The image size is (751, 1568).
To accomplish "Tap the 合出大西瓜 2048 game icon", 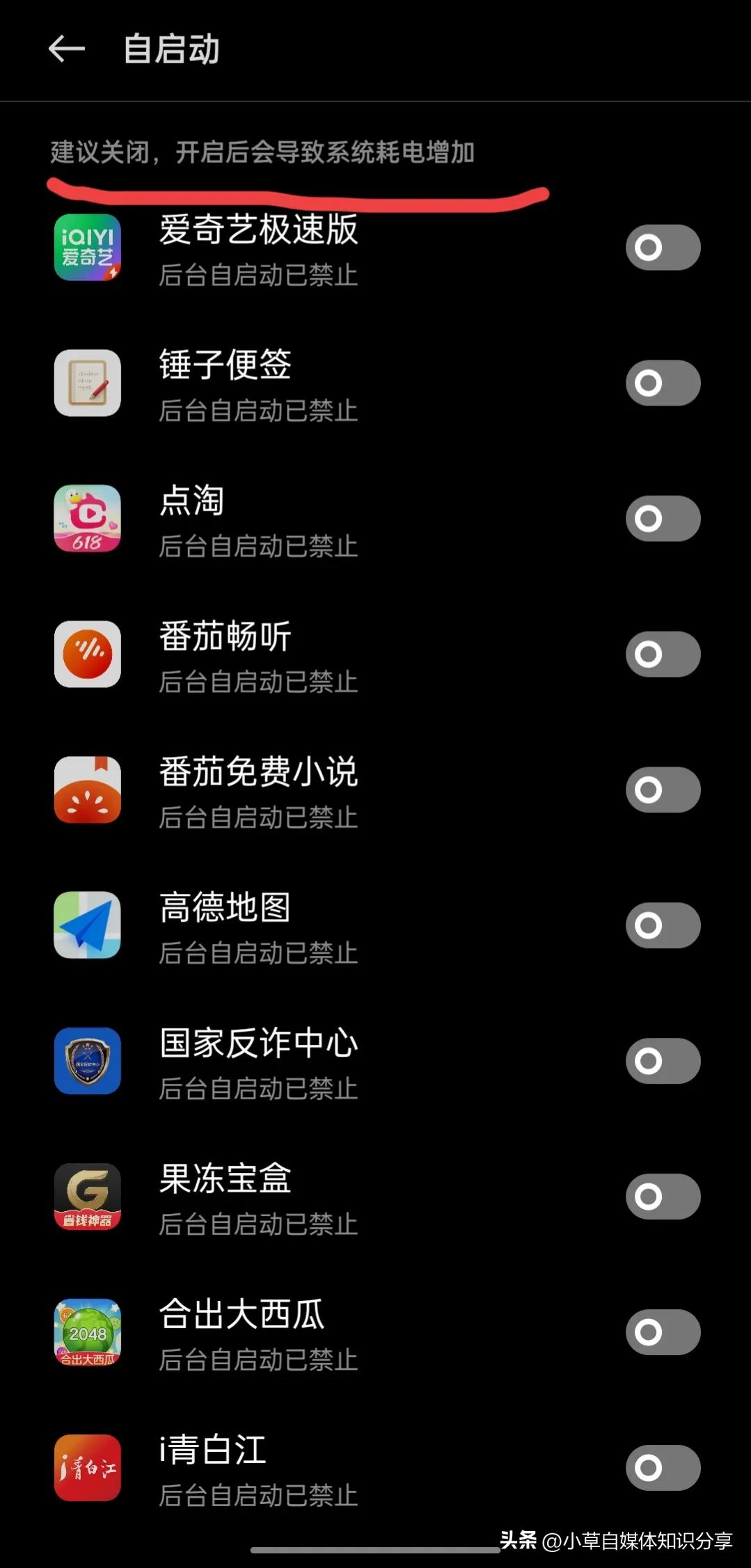I will pos(87,1332).
